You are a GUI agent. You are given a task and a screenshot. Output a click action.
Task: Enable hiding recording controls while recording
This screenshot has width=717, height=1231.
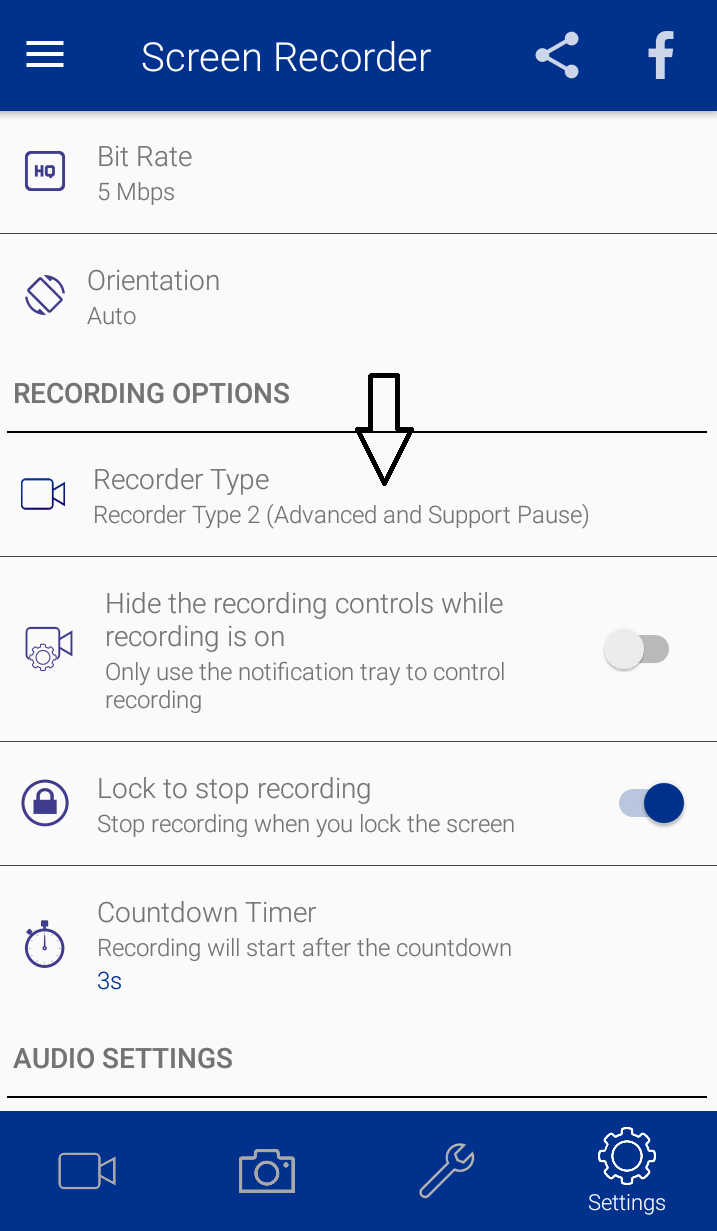tap(637, 650)
